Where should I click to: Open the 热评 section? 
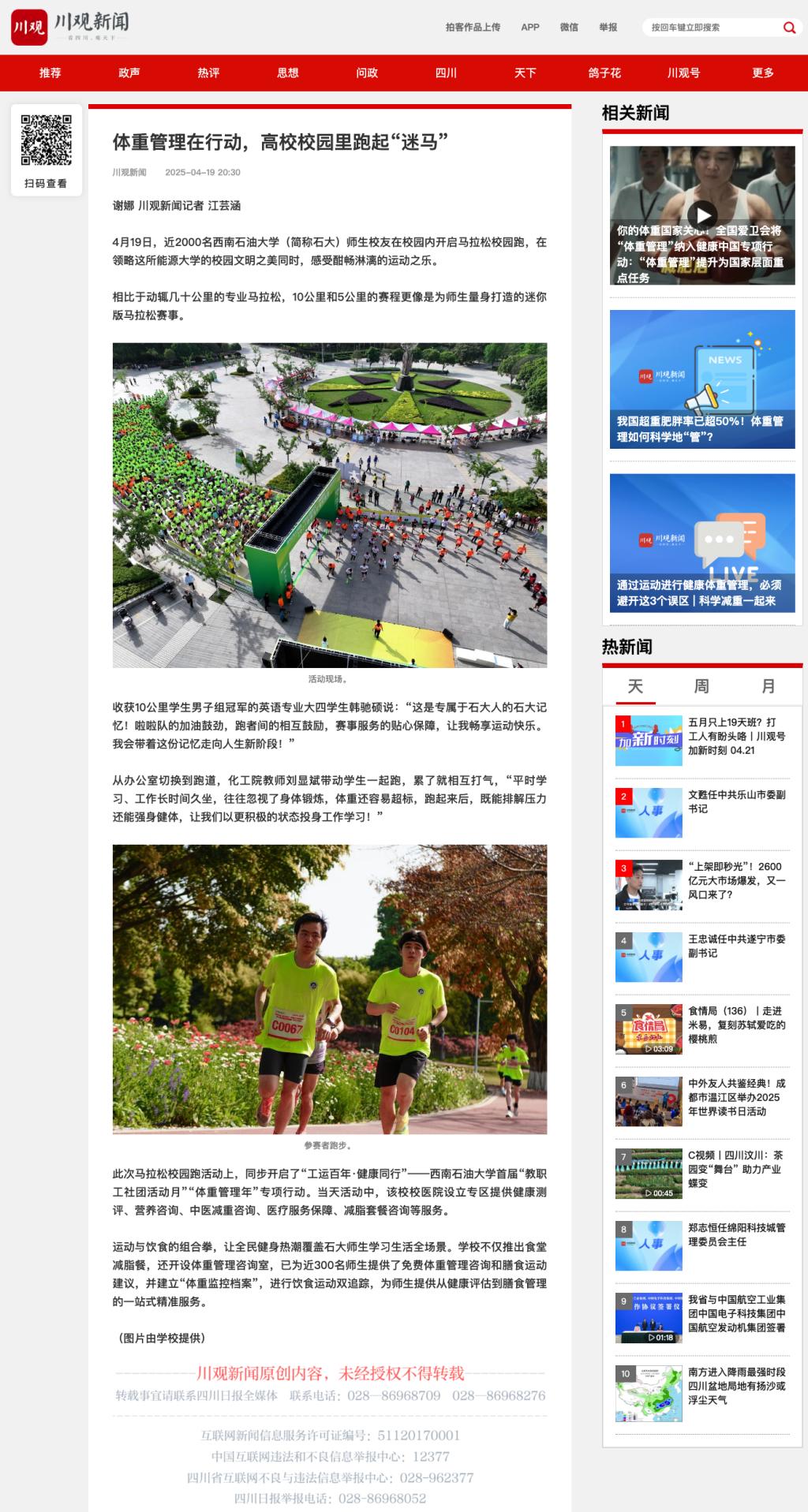[x=208, y=73]
